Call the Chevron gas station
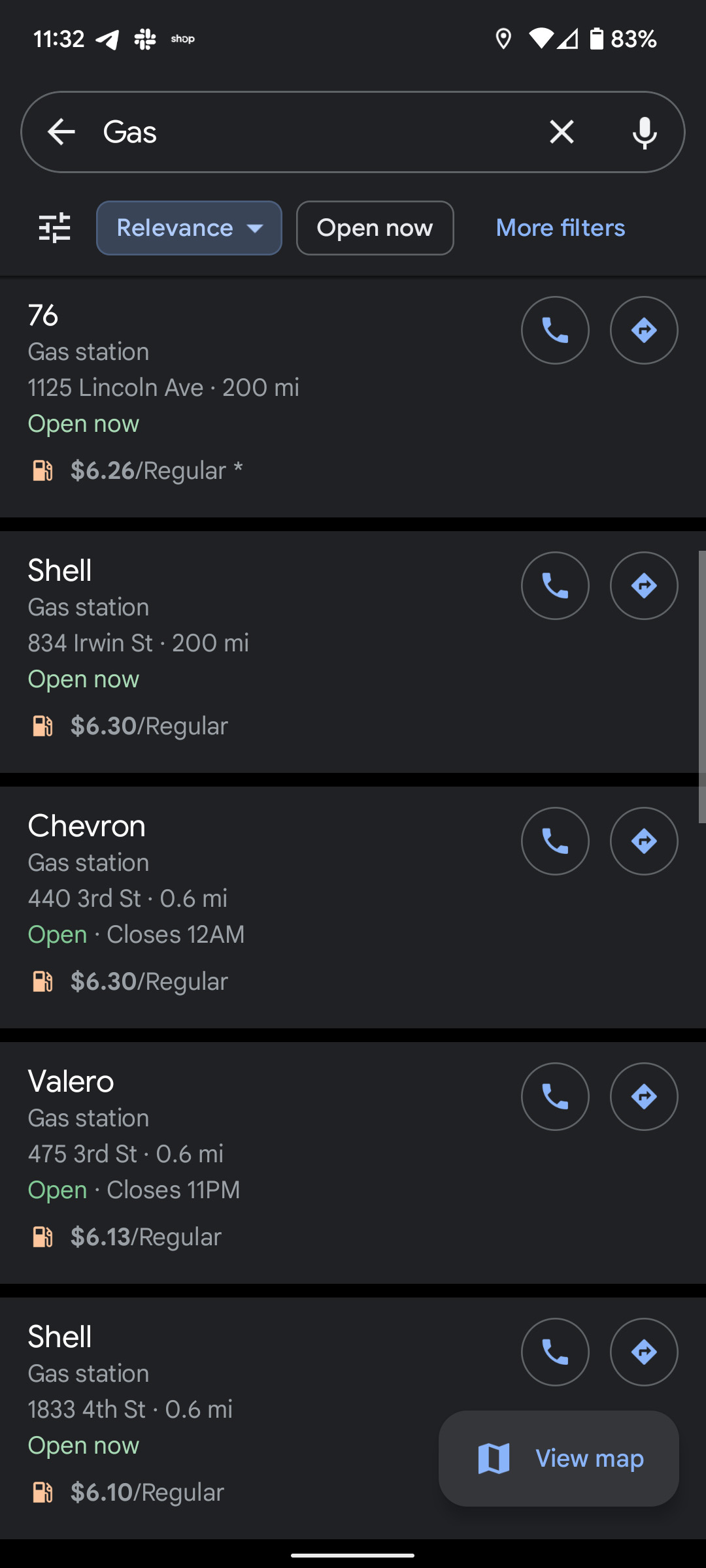The height and width of the screenshot is (1568, 706). click(555, 841)
